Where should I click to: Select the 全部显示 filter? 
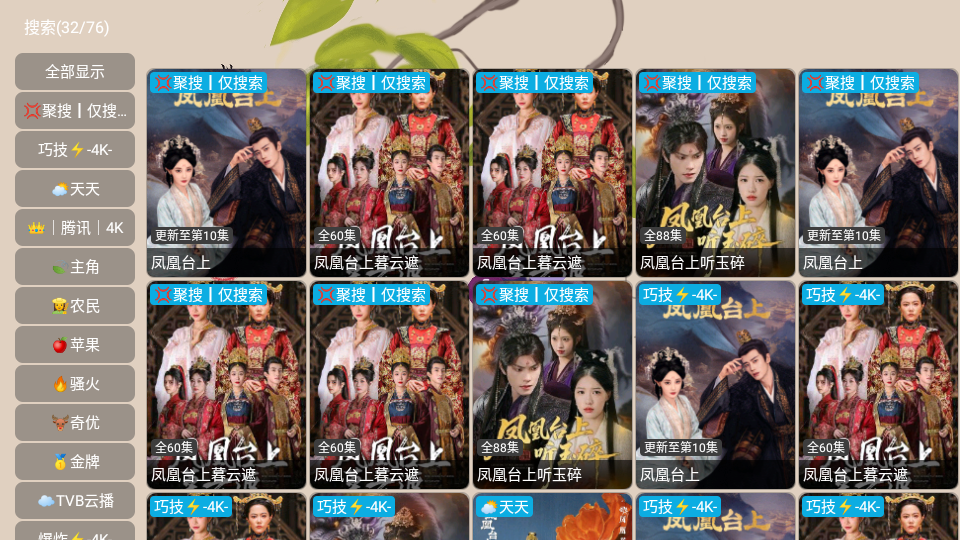coord(75,72)
